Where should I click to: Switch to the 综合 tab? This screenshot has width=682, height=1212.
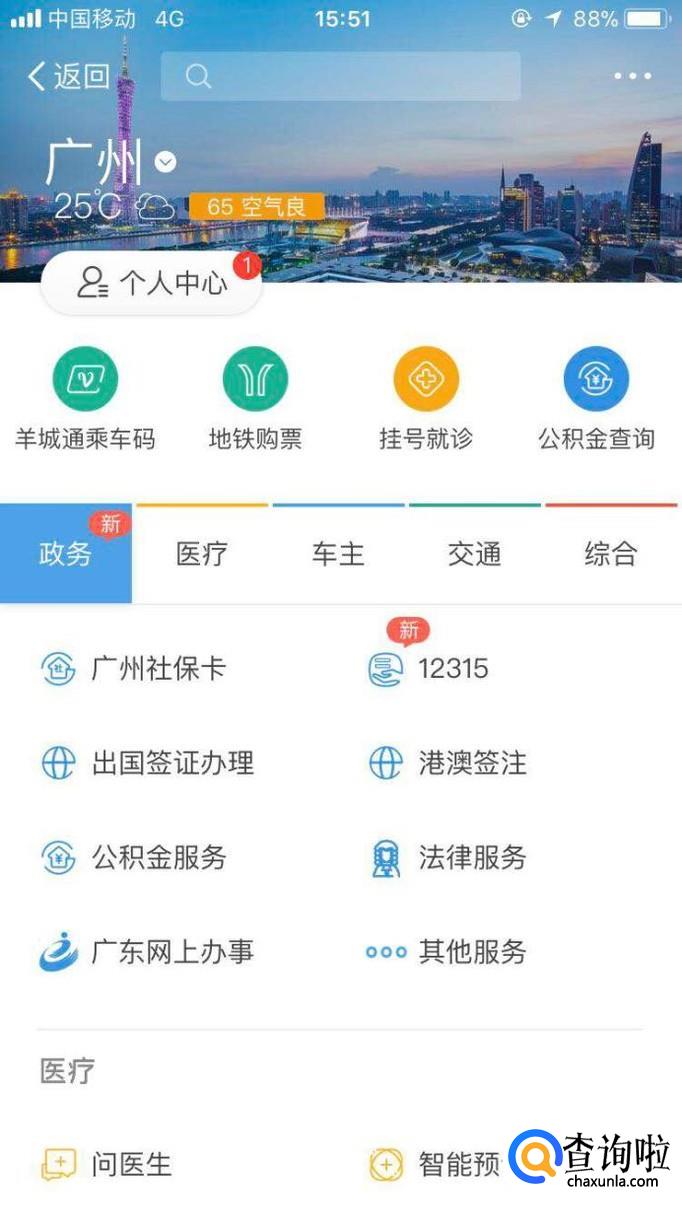(610, 554)
